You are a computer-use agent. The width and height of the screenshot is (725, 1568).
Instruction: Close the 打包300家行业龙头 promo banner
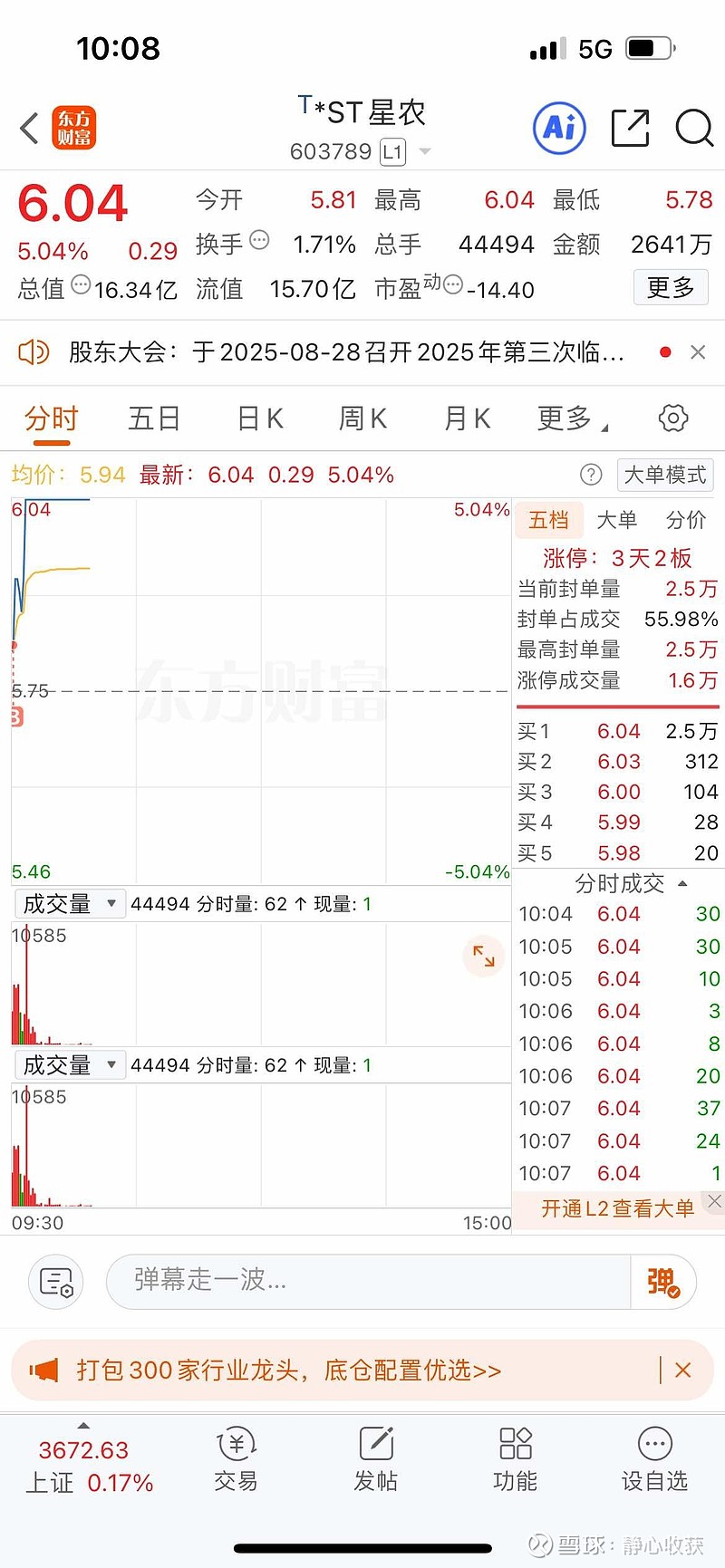[683, 1371]
